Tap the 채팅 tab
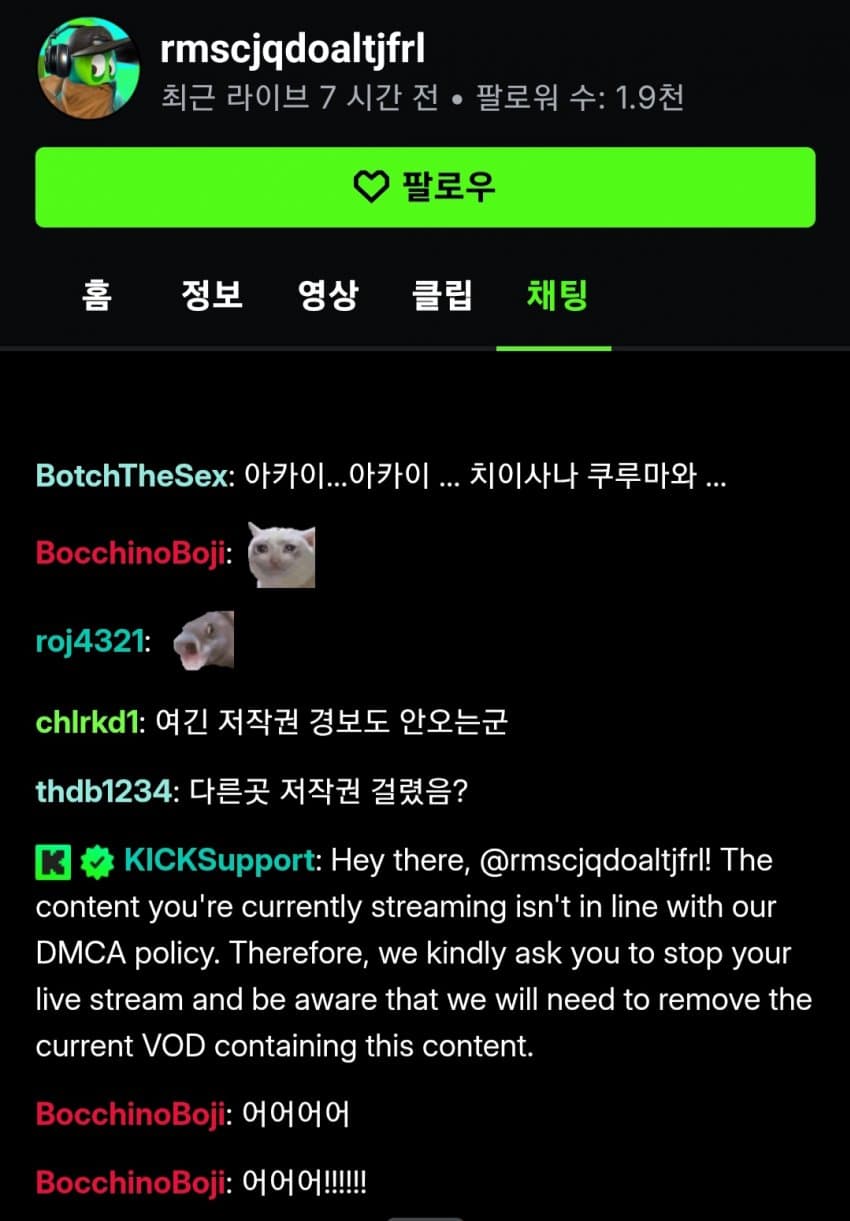Viewport: 850px width, 1221px height. point(556,295)
